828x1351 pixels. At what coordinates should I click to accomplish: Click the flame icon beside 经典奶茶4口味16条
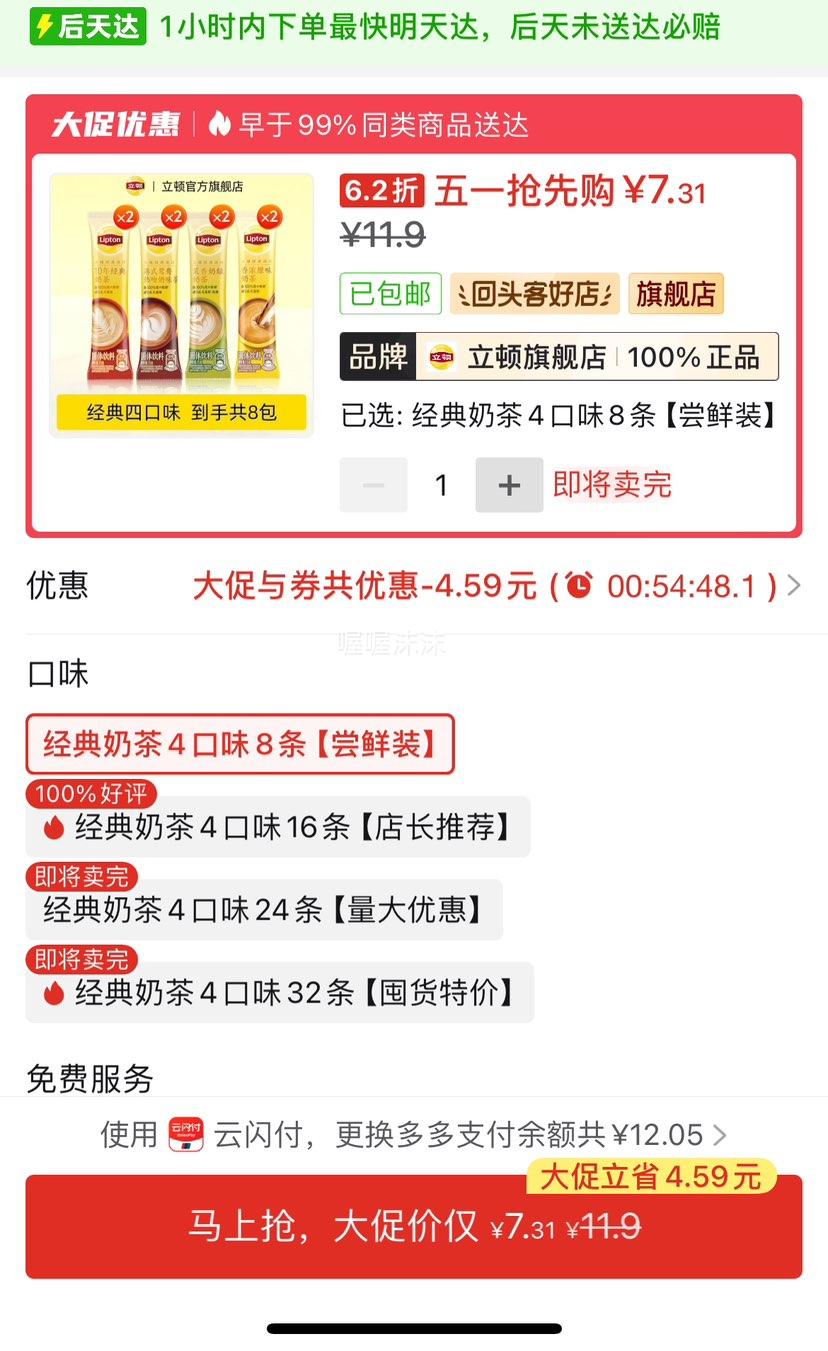click(52, 827)
